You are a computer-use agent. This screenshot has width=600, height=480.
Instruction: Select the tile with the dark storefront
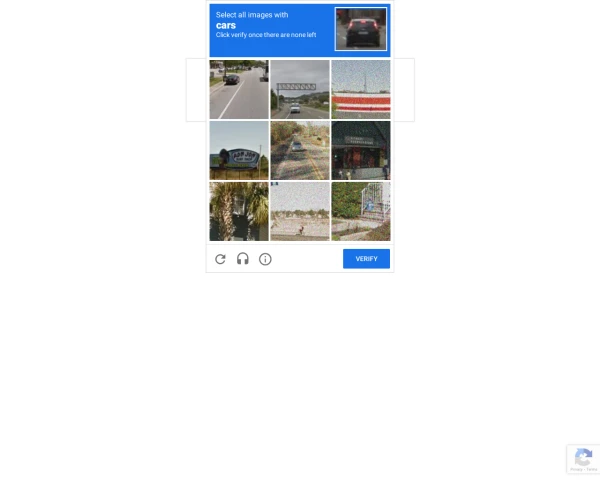(360, 151)
